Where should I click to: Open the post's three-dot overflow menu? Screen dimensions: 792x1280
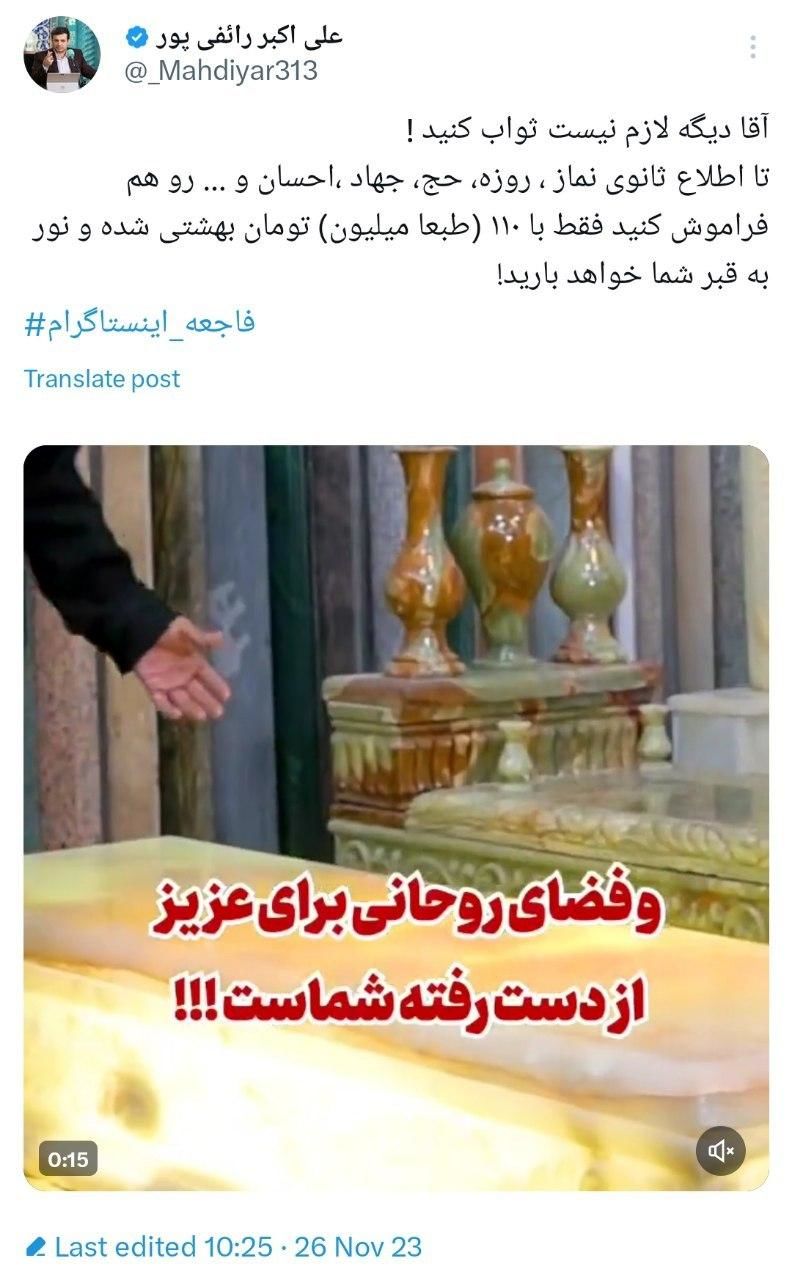coord(753,47)
